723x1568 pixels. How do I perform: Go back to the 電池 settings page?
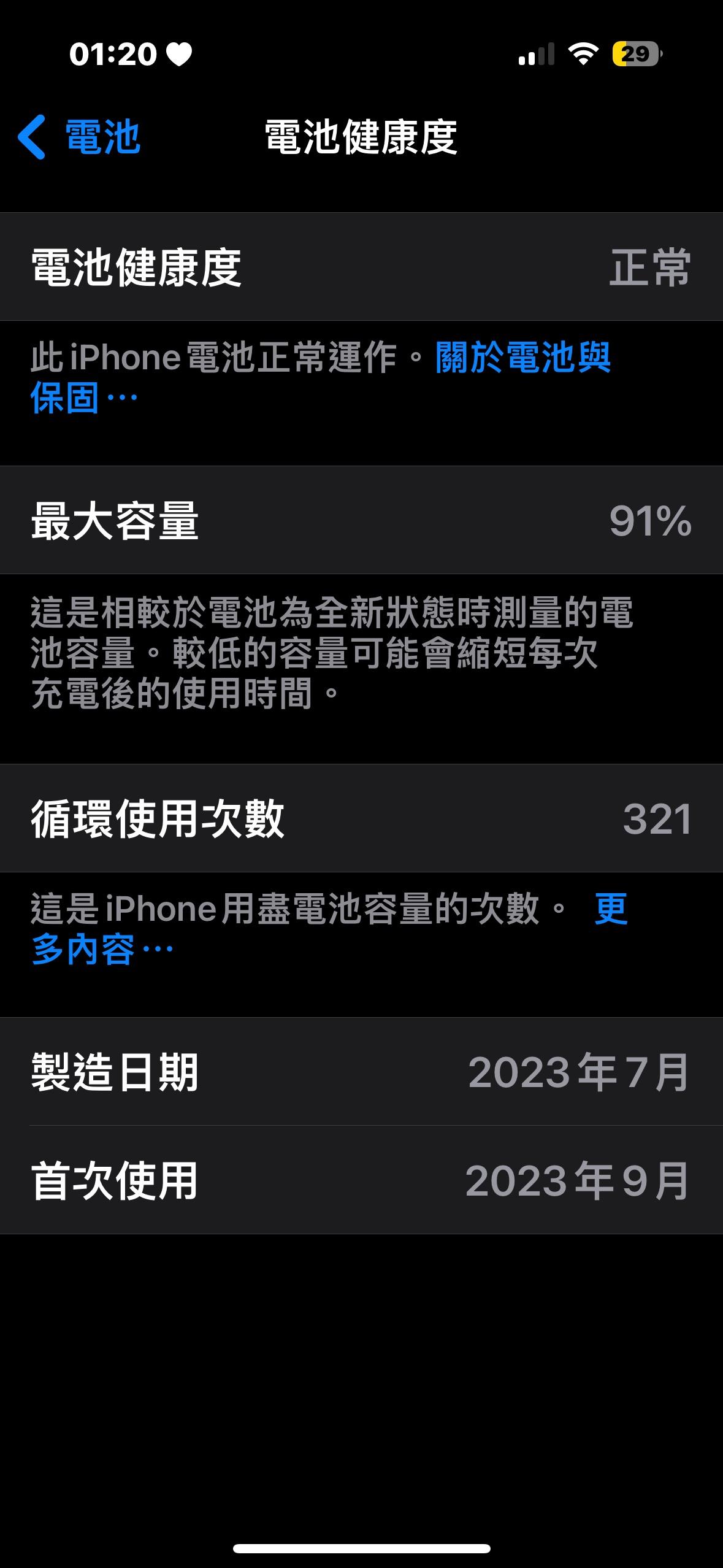coord(80,136)
